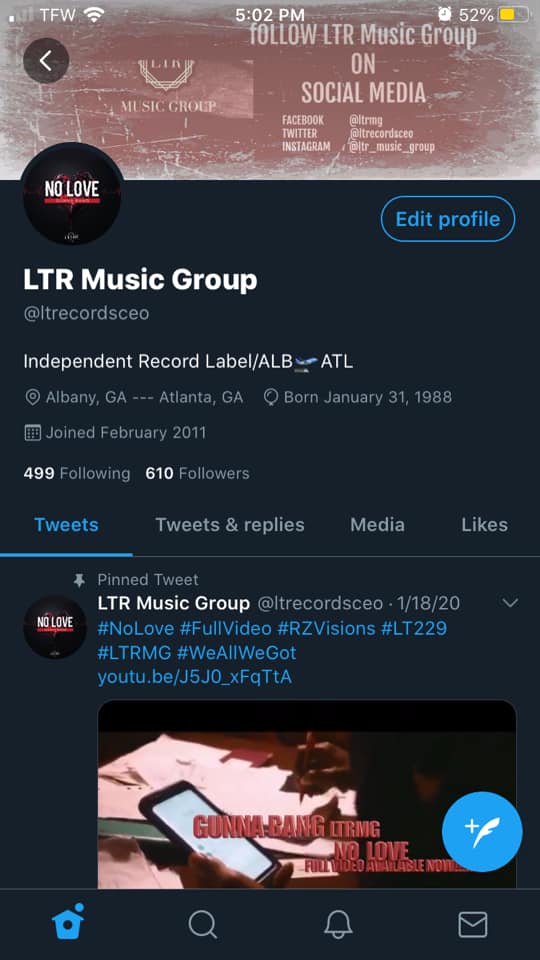Switch to the Media tab
The image size is (540, 960).
[x=377, y=525]
